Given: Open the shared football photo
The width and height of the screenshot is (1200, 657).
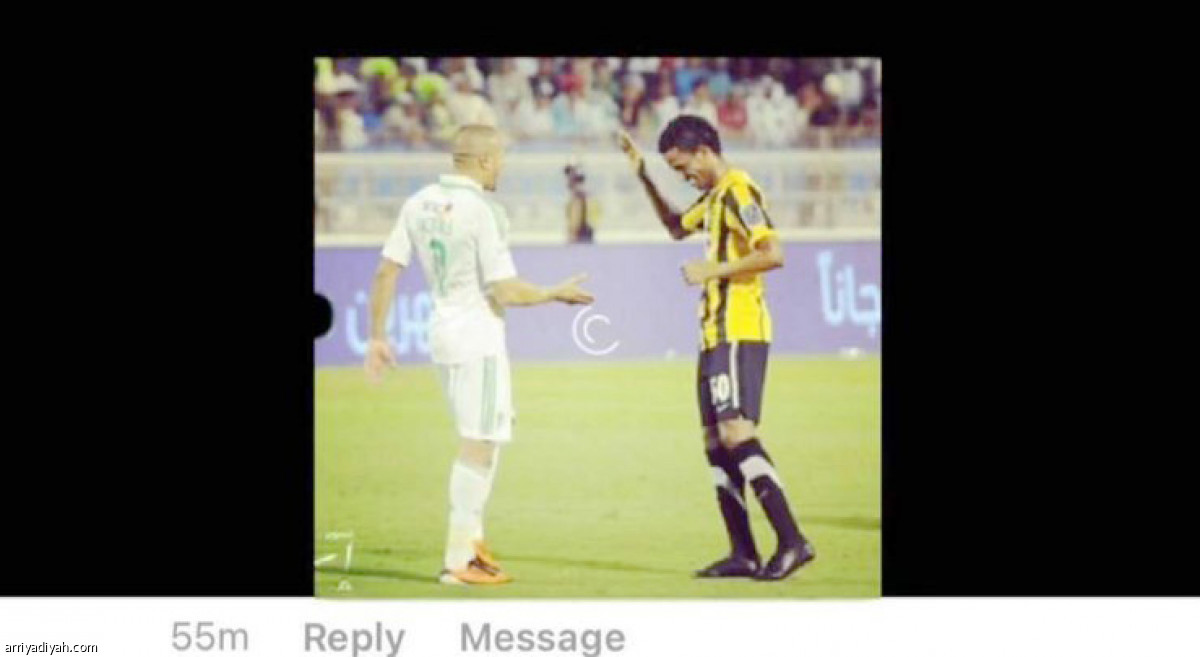Looking at the screenshot, I should pos(597,327).
